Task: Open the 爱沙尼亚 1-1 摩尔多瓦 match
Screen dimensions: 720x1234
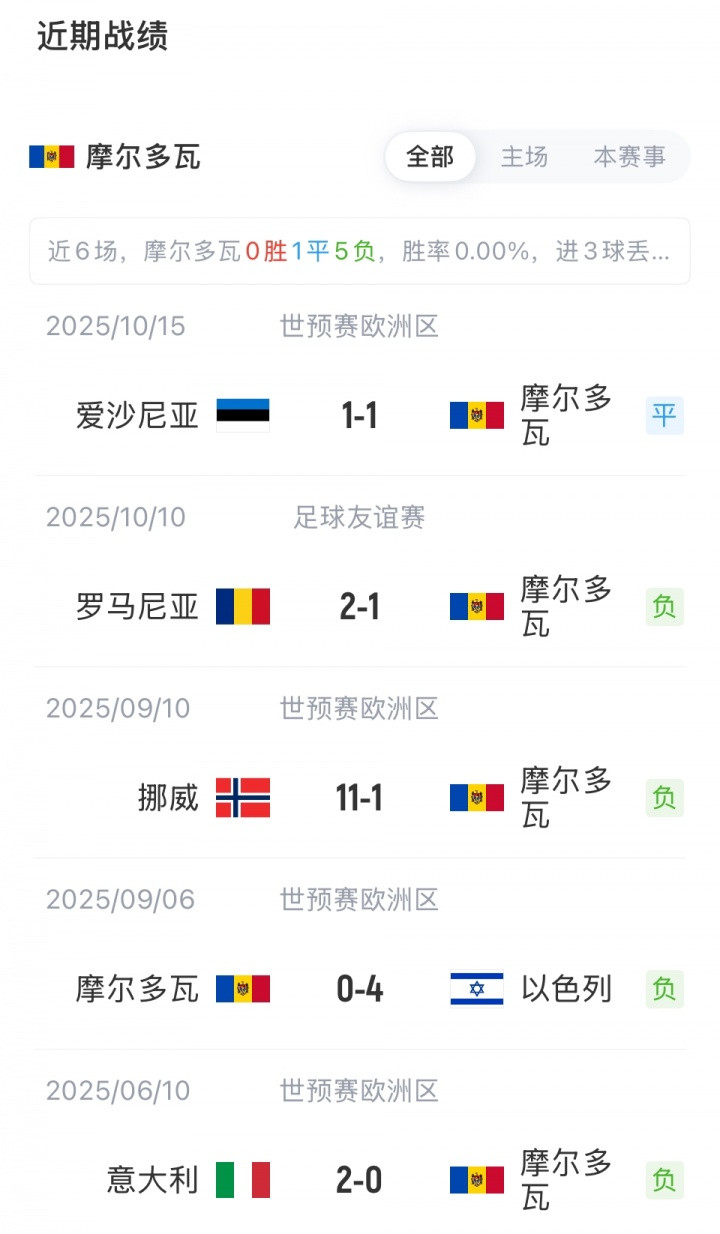Action: (x=359, y=414)
